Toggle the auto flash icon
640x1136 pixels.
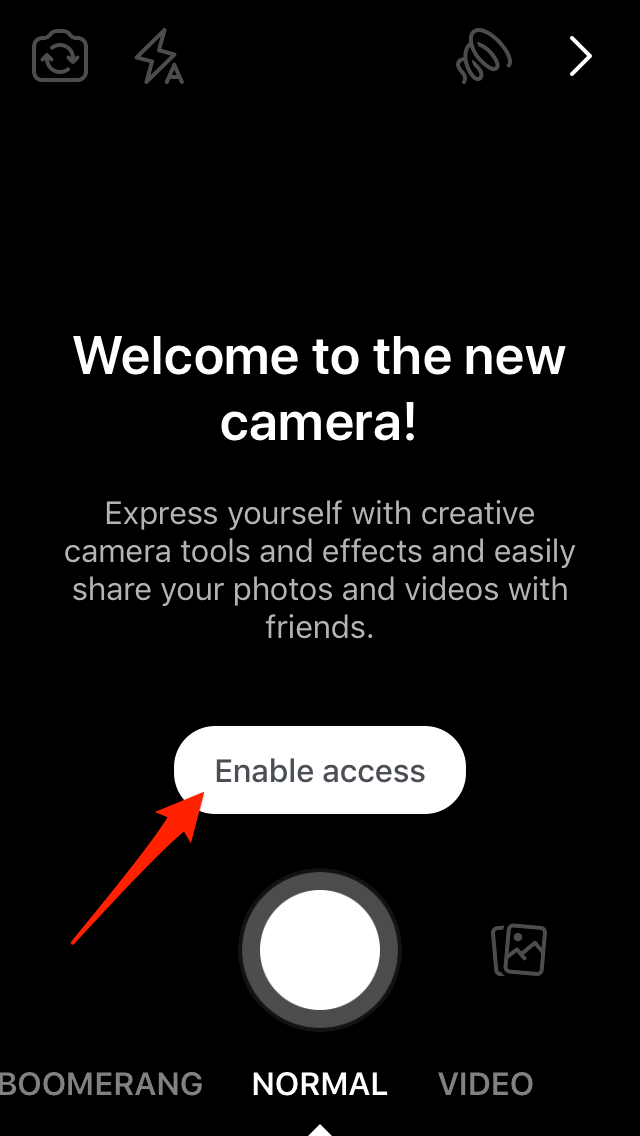tap(158, 59)
